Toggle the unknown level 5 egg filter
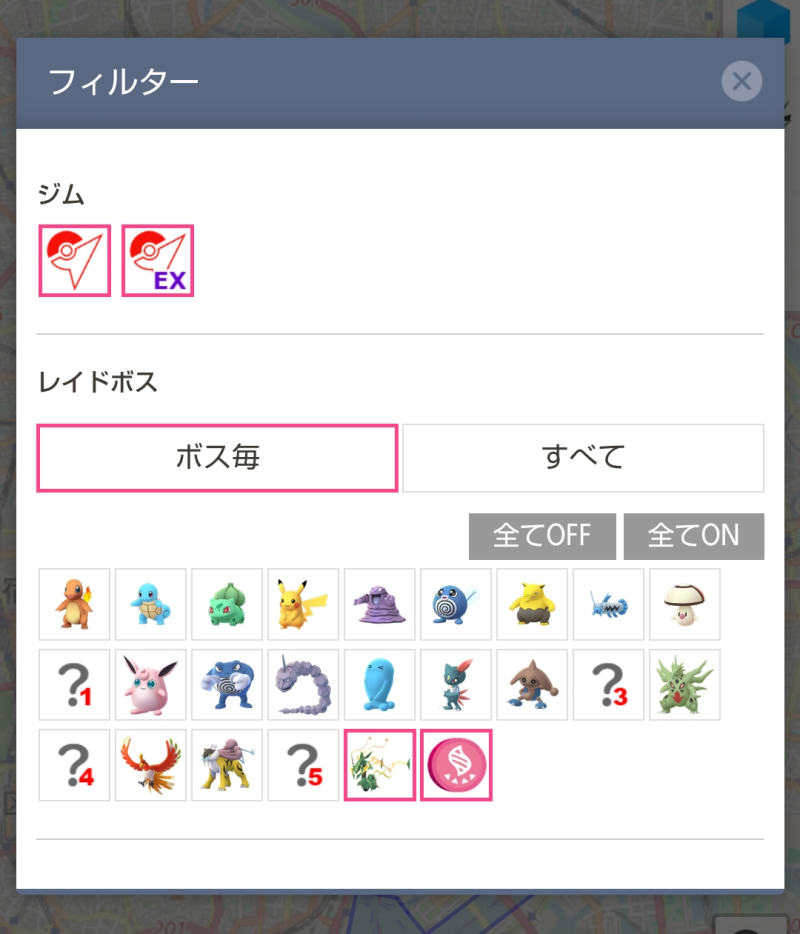 tap(303, 766)
